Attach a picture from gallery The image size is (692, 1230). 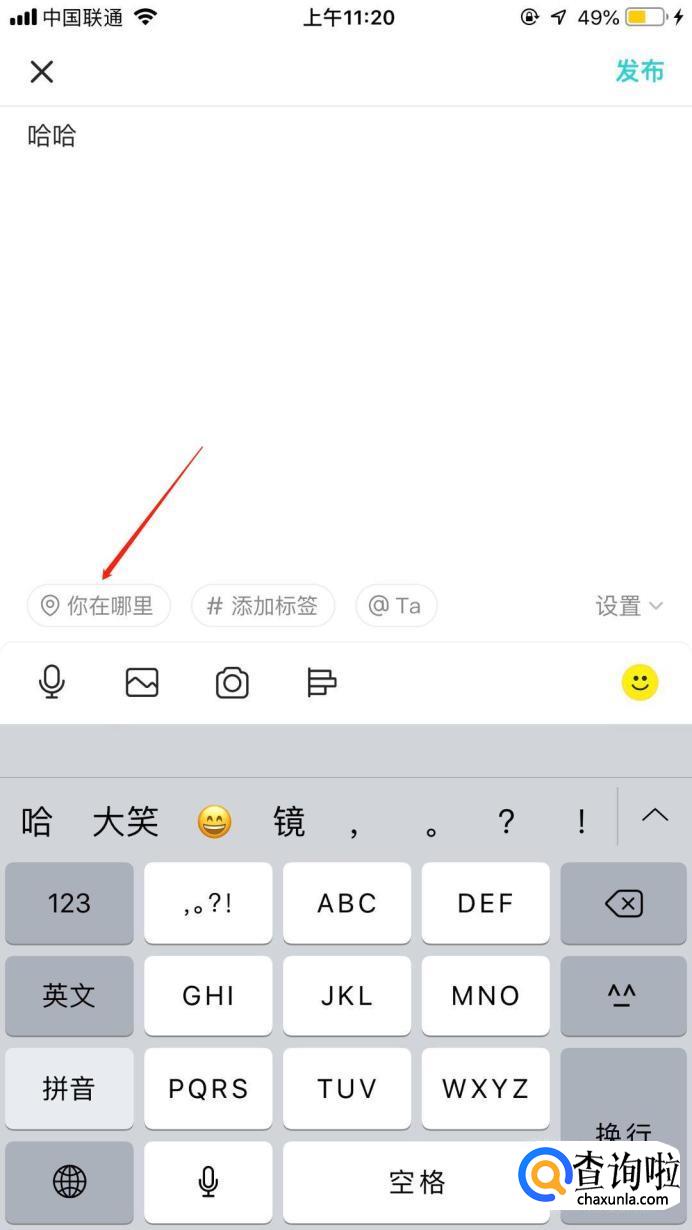(142, 683)
